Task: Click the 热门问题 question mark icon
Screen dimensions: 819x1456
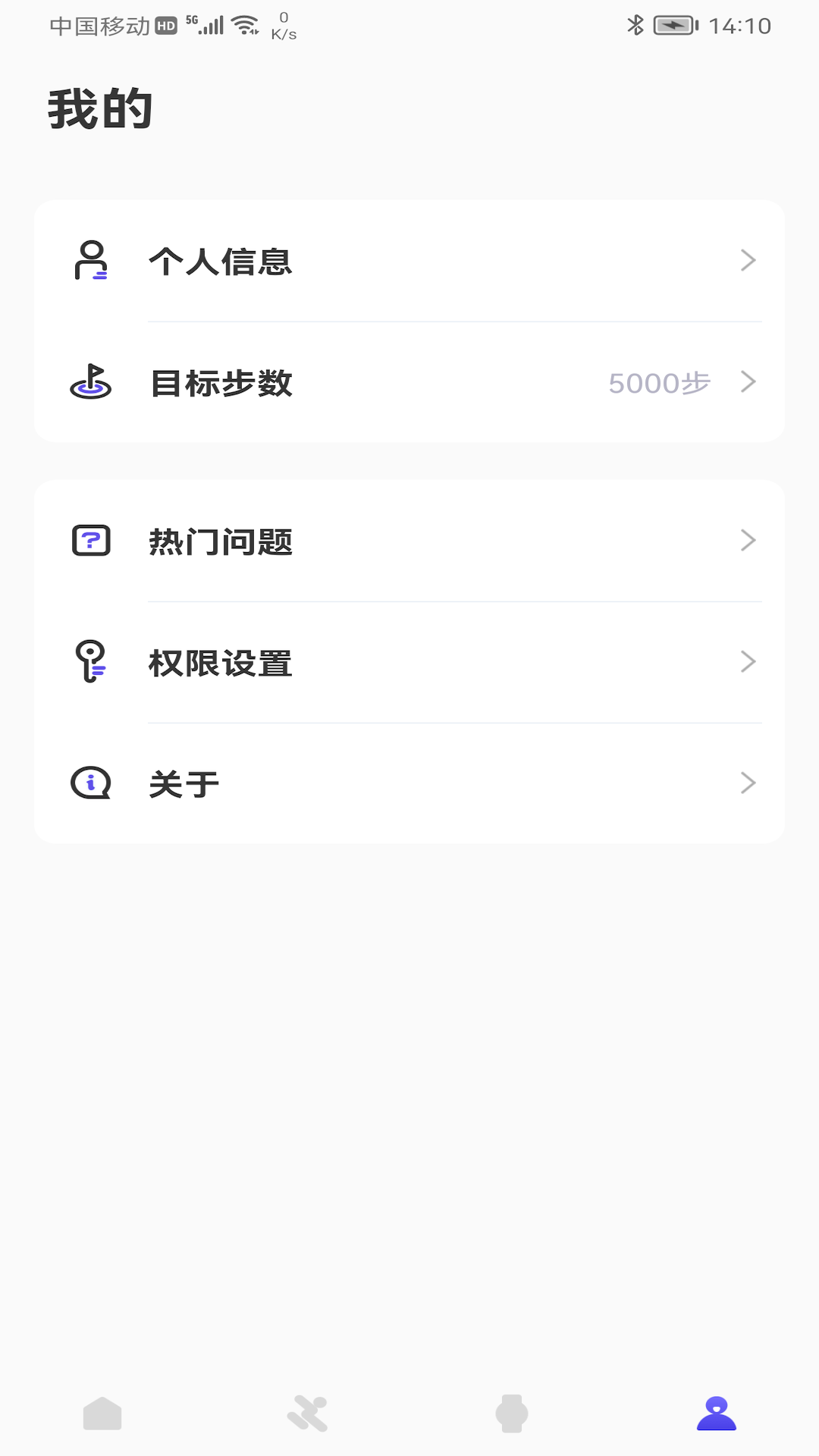Action: pyautogui.click(x=90, y=541)
